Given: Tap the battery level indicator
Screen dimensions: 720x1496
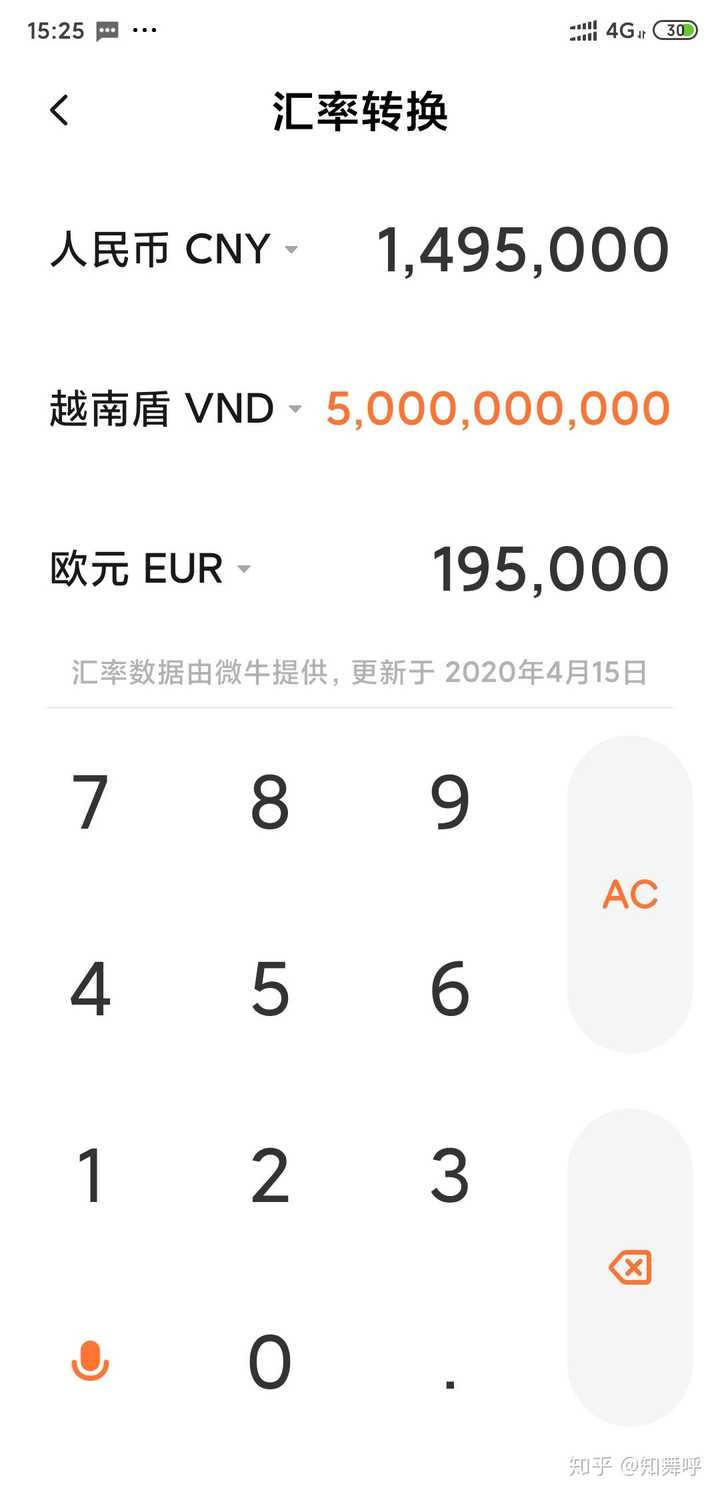Looking at the screenshot, I should (x=678, y=30).
